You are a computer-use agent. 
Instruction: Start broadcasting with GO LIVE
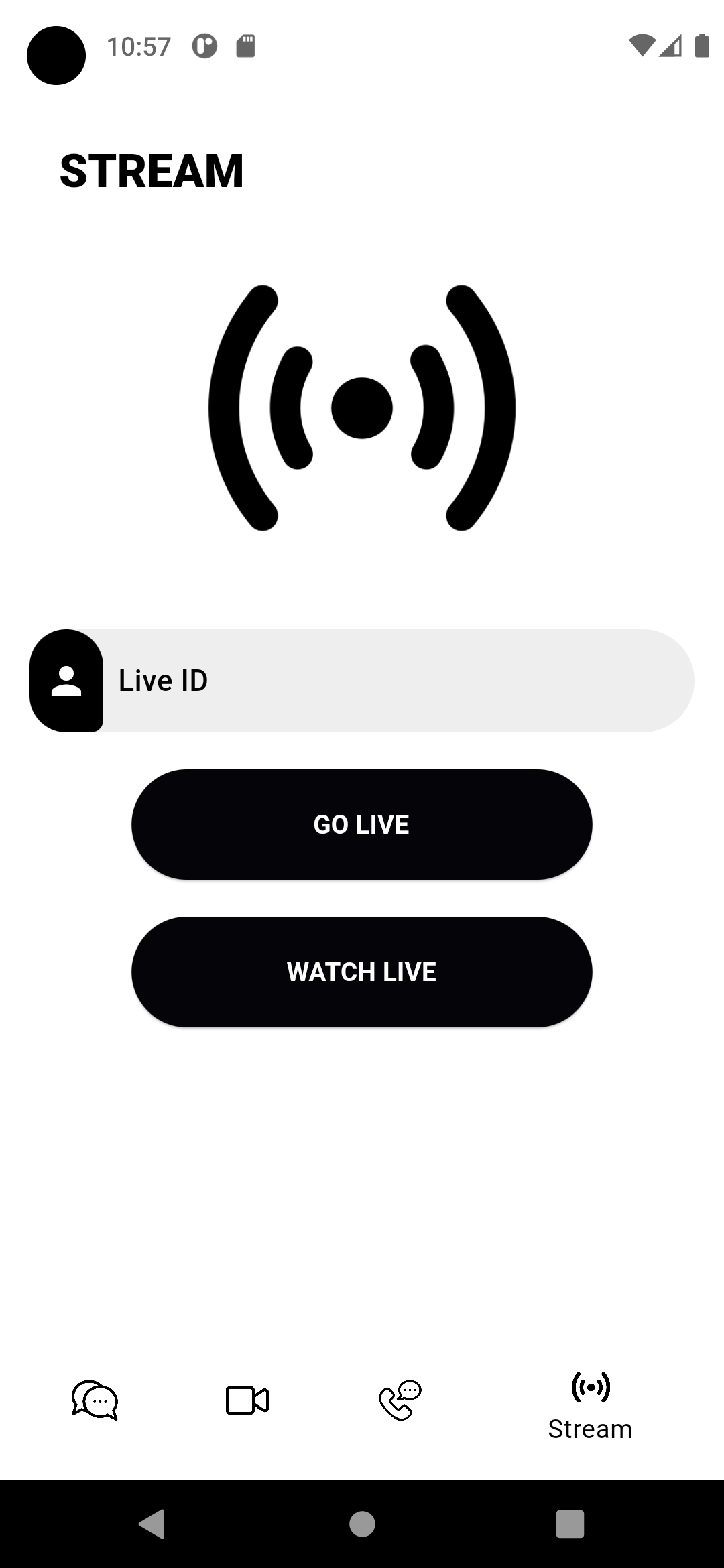coord(362,824)
